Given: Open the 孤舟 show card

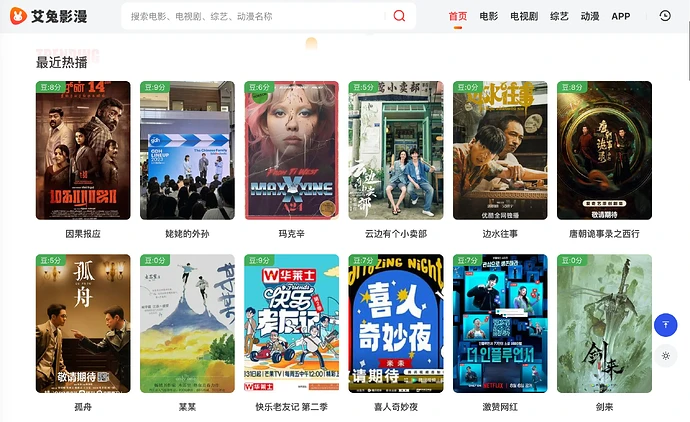Looking at the screenshot, I should [x=83, y=323].
